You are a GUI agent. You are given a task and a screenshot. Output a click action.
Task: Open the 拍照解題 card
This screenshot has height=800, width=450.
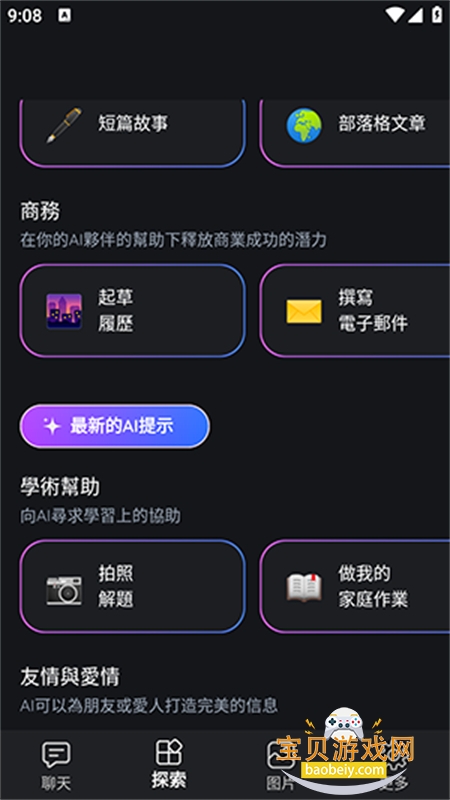click(x=133, y=586)
